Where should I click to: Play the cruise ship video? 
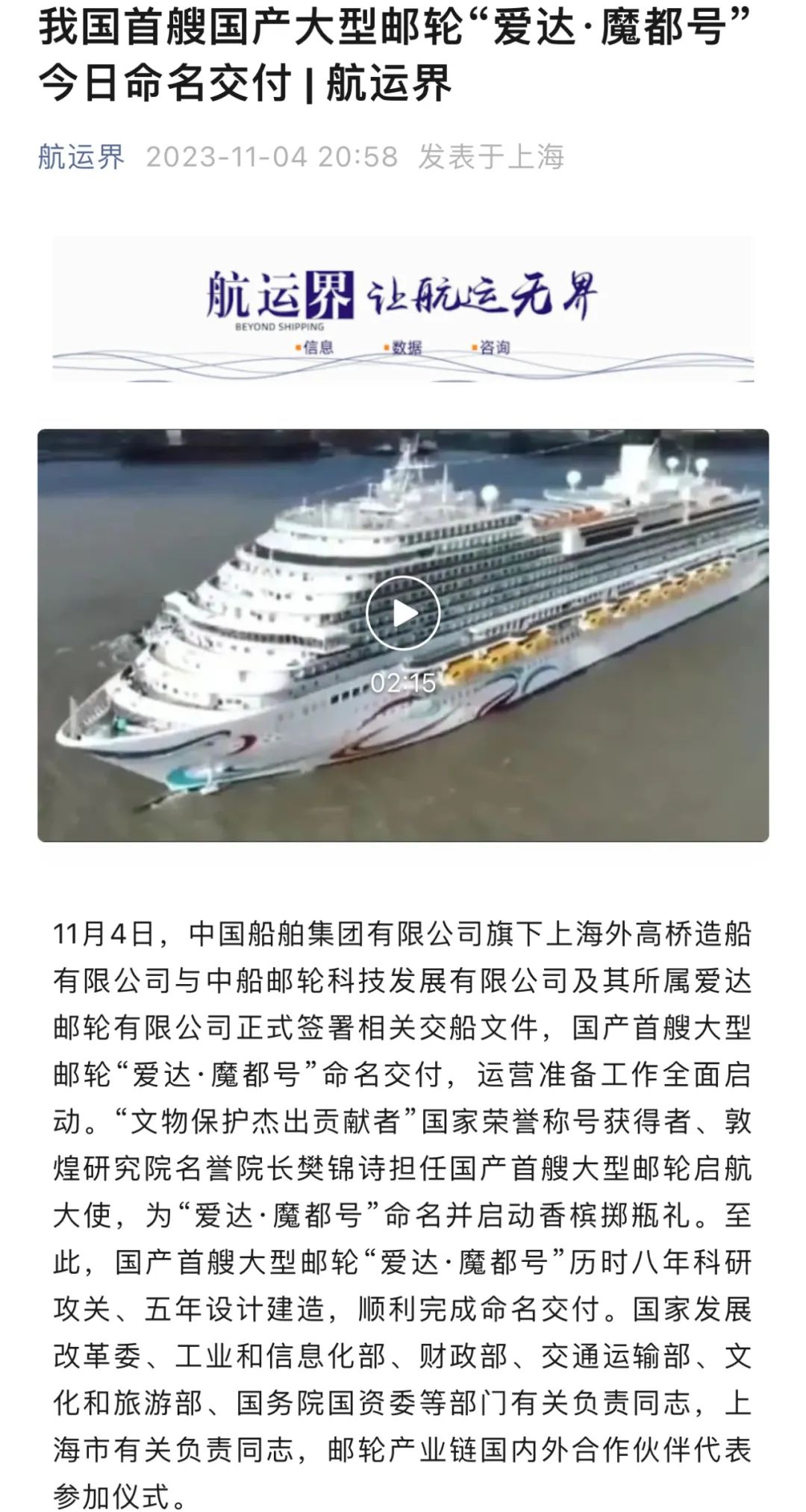403,614
